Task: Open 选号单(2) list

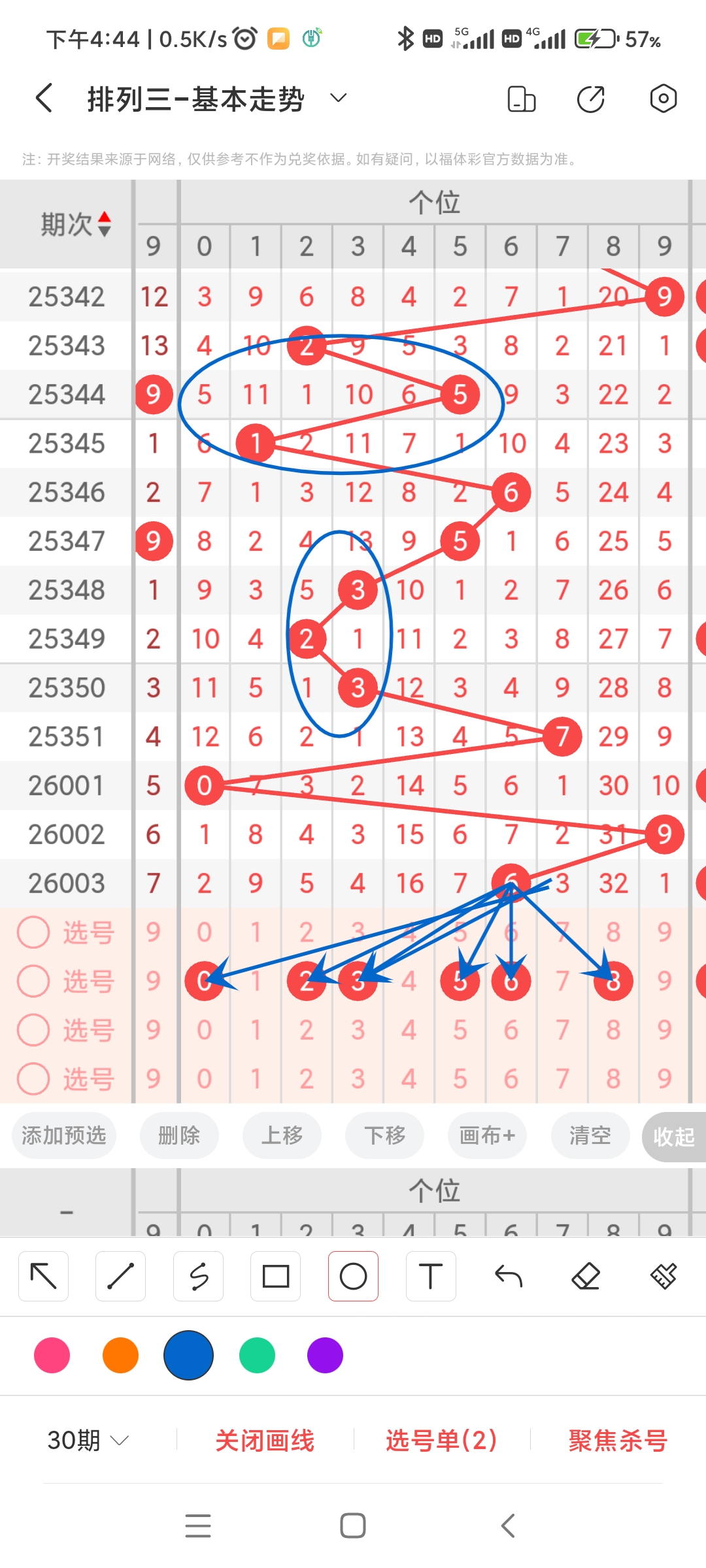Action: (x=441, y=1441)
